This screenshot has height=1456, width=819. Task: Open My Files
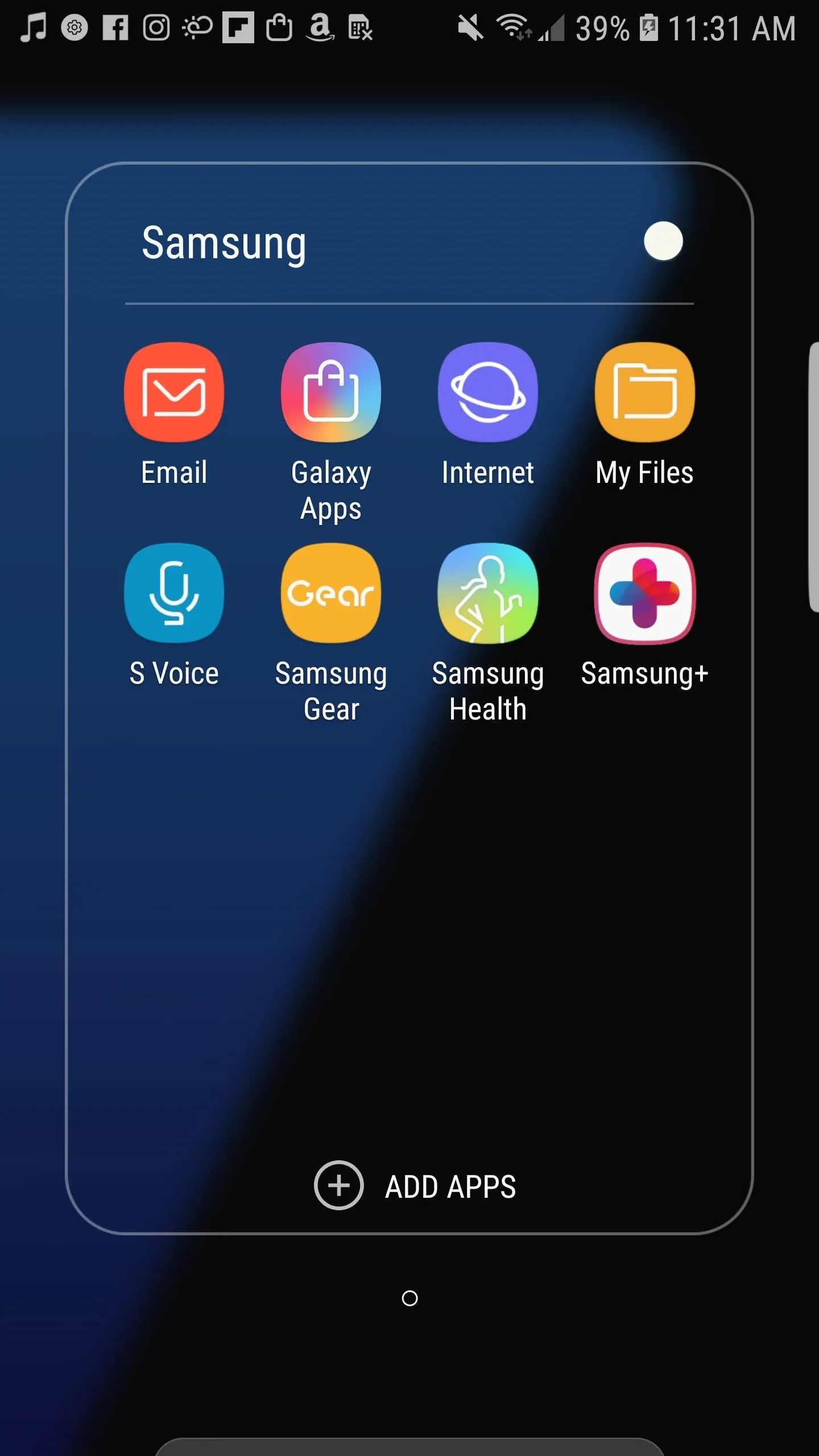(x=644, y=392)
